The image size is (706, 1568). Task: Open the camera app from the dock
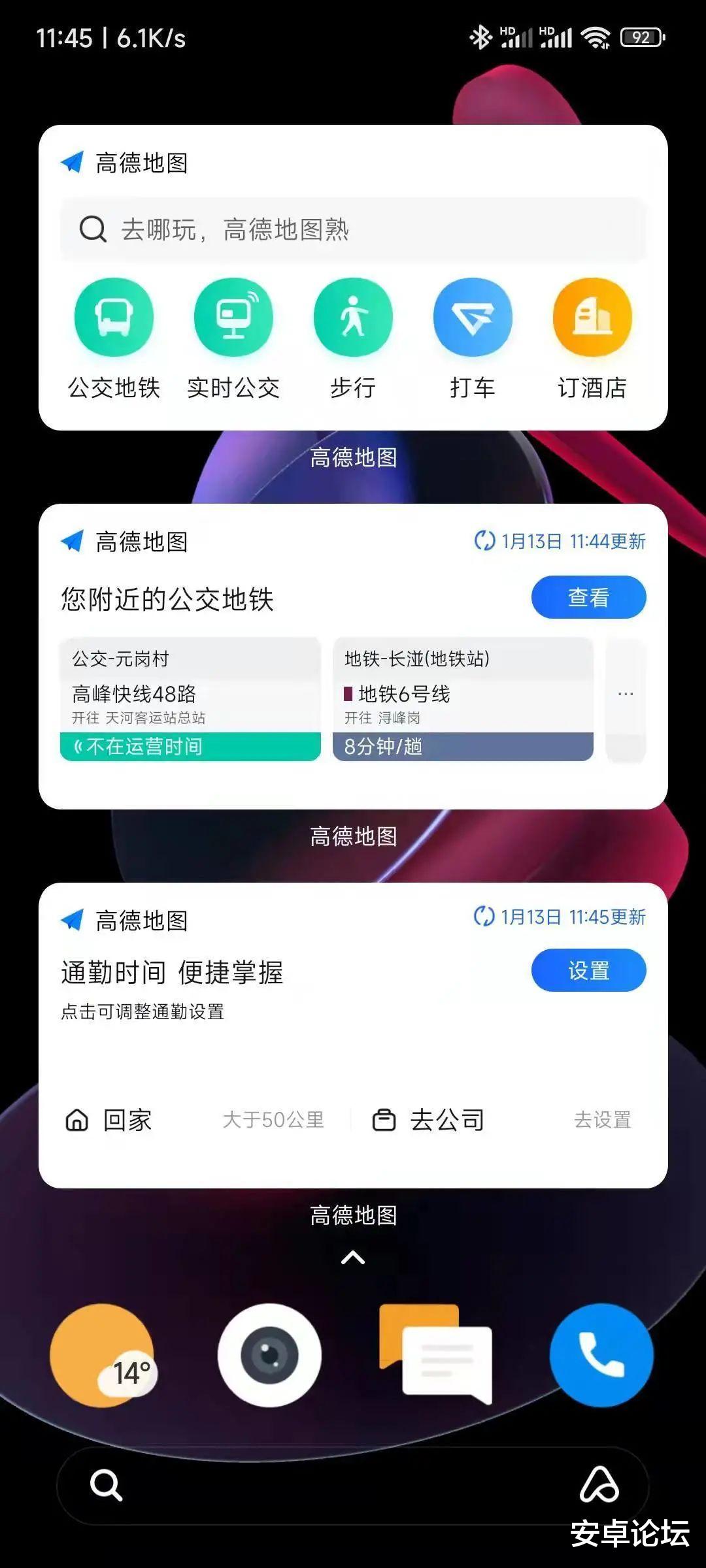(x=271, y=1357)
